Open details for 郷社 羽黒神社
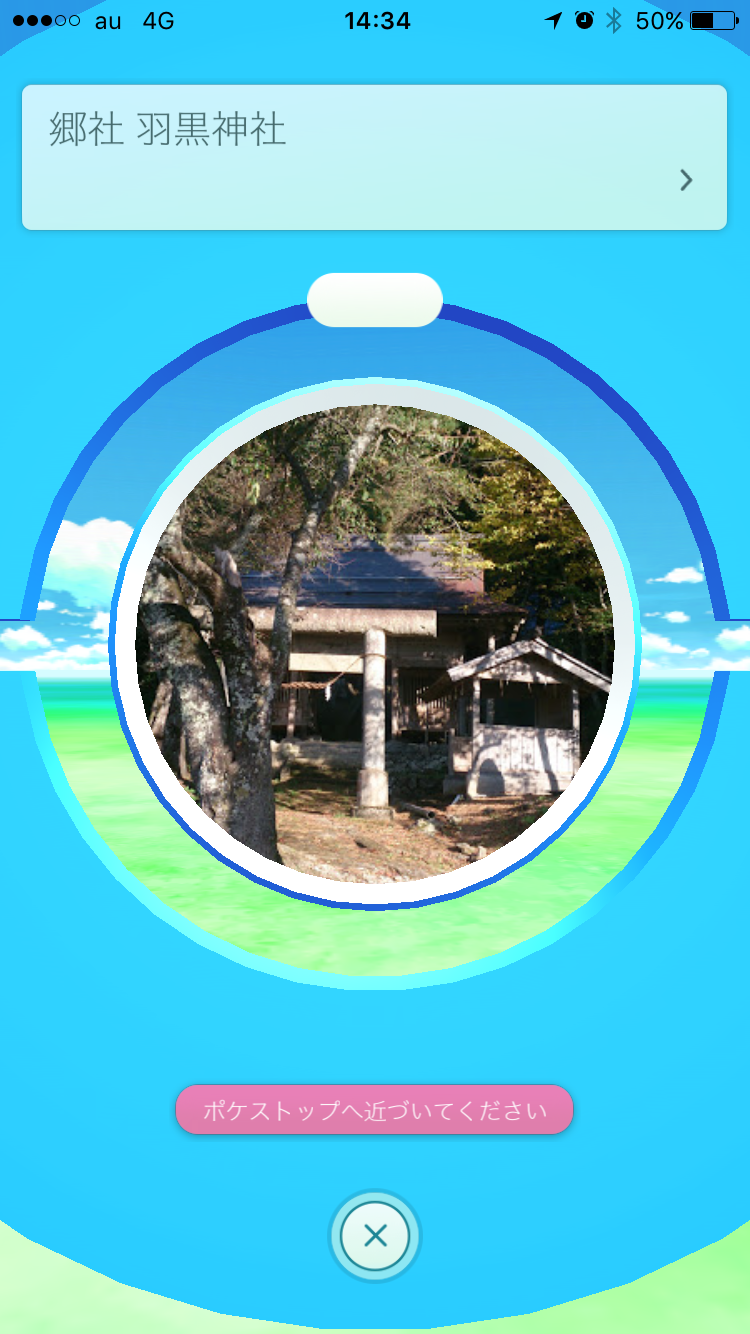 pyautogui.click(x=686, y=180)
